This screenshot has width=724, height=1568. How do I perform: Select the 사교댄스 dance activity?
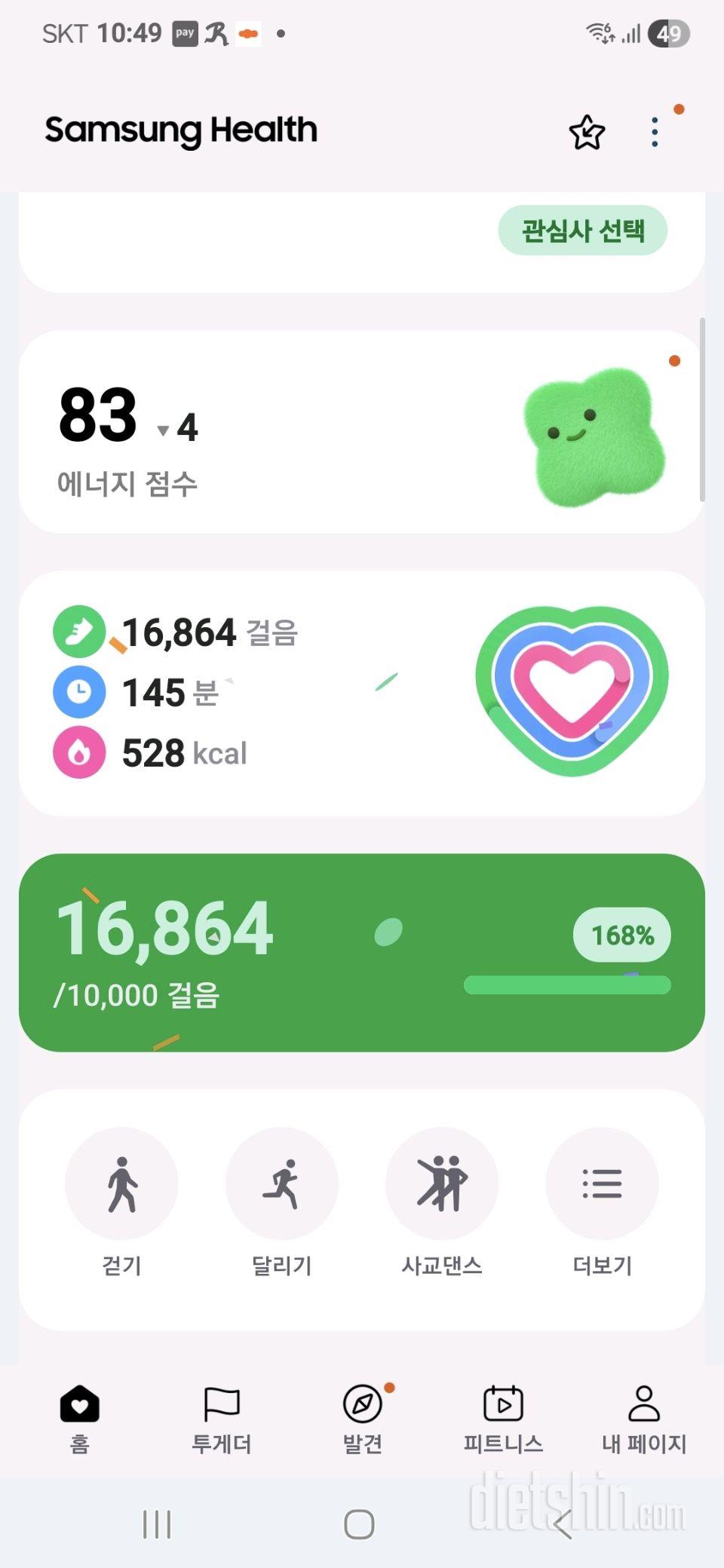point(442,1184)
